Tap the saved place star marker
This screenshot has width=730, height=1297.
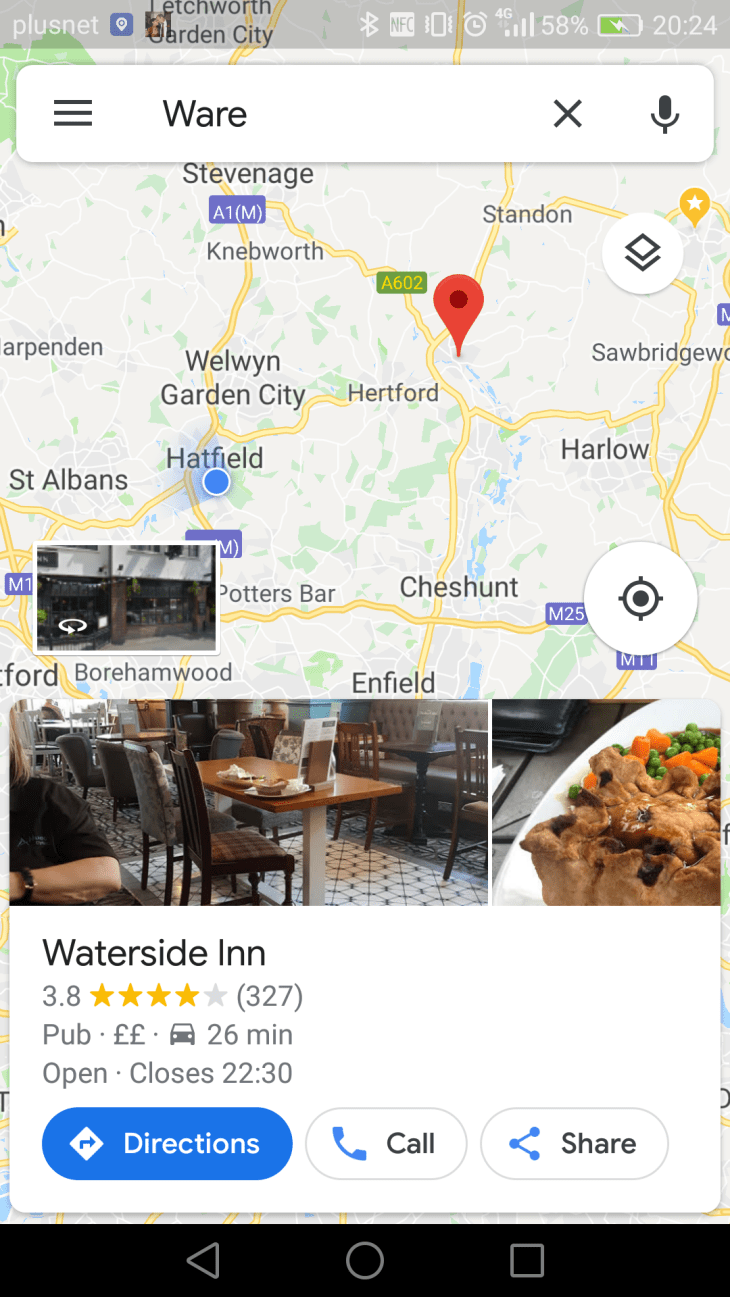(694, 204)
